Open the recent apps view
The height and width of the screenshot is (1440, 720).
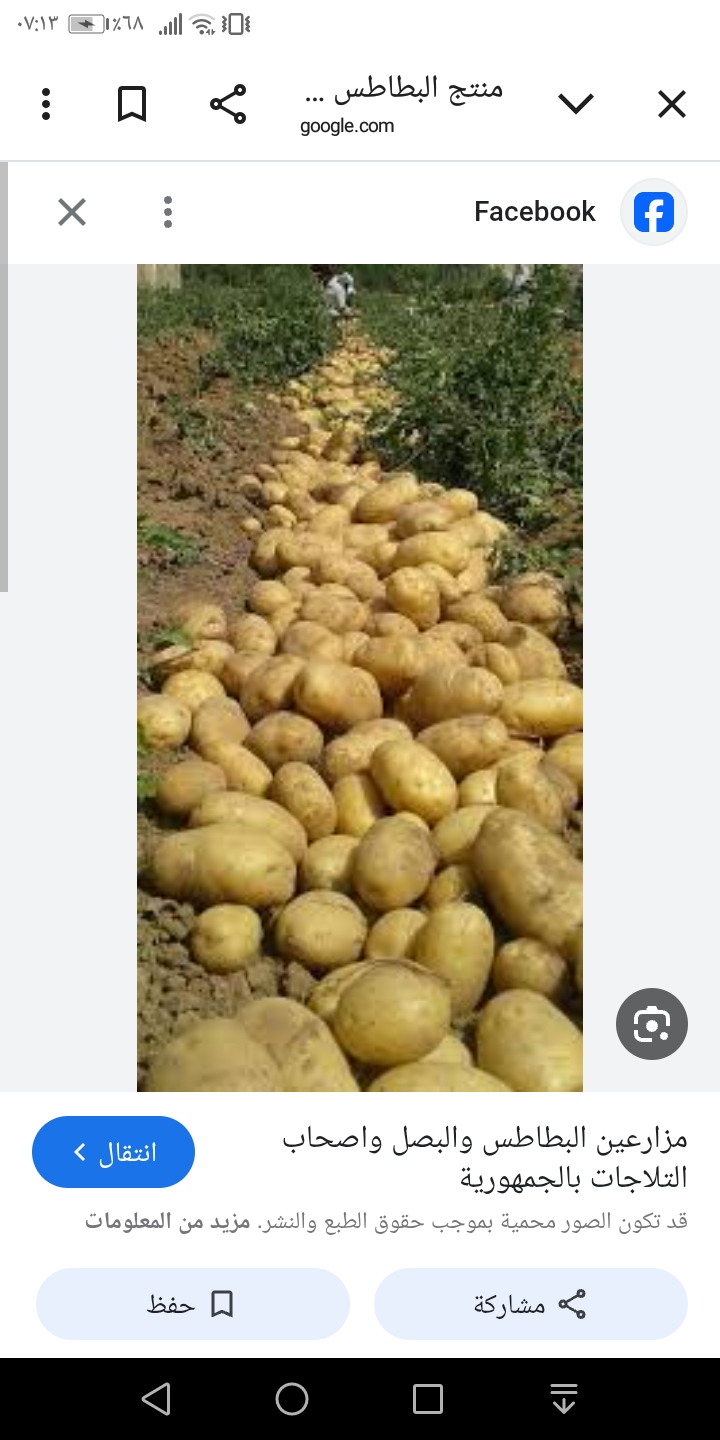point(428,1398)
